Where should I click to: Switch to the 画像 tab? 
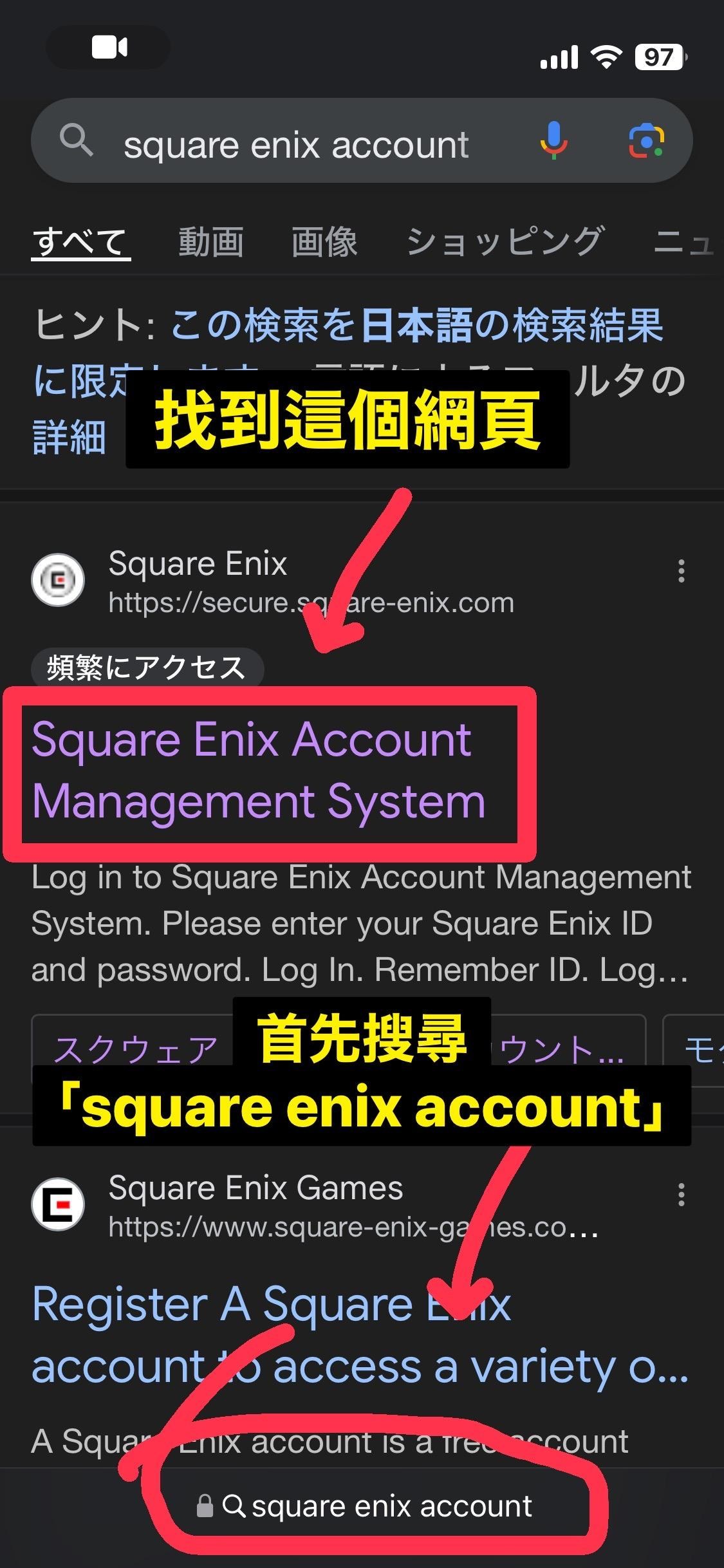pyautogui.click(x=324, y=243)
